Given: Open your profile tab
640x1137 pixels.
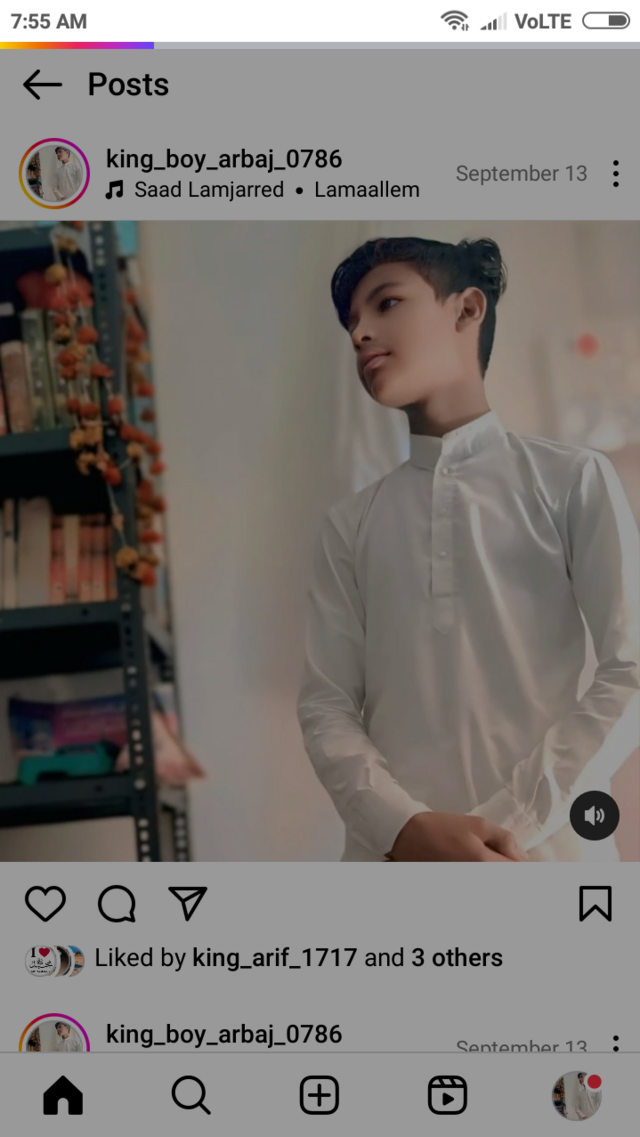Looking at the screenshot, I should tap(577, 1095).
